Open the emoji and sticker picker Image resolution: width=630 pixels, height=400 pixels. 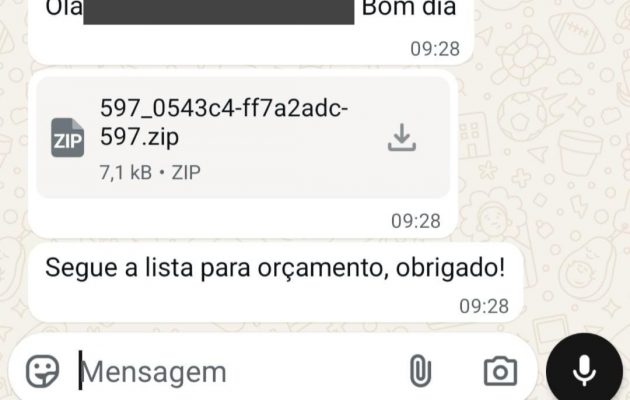(42, 372)
